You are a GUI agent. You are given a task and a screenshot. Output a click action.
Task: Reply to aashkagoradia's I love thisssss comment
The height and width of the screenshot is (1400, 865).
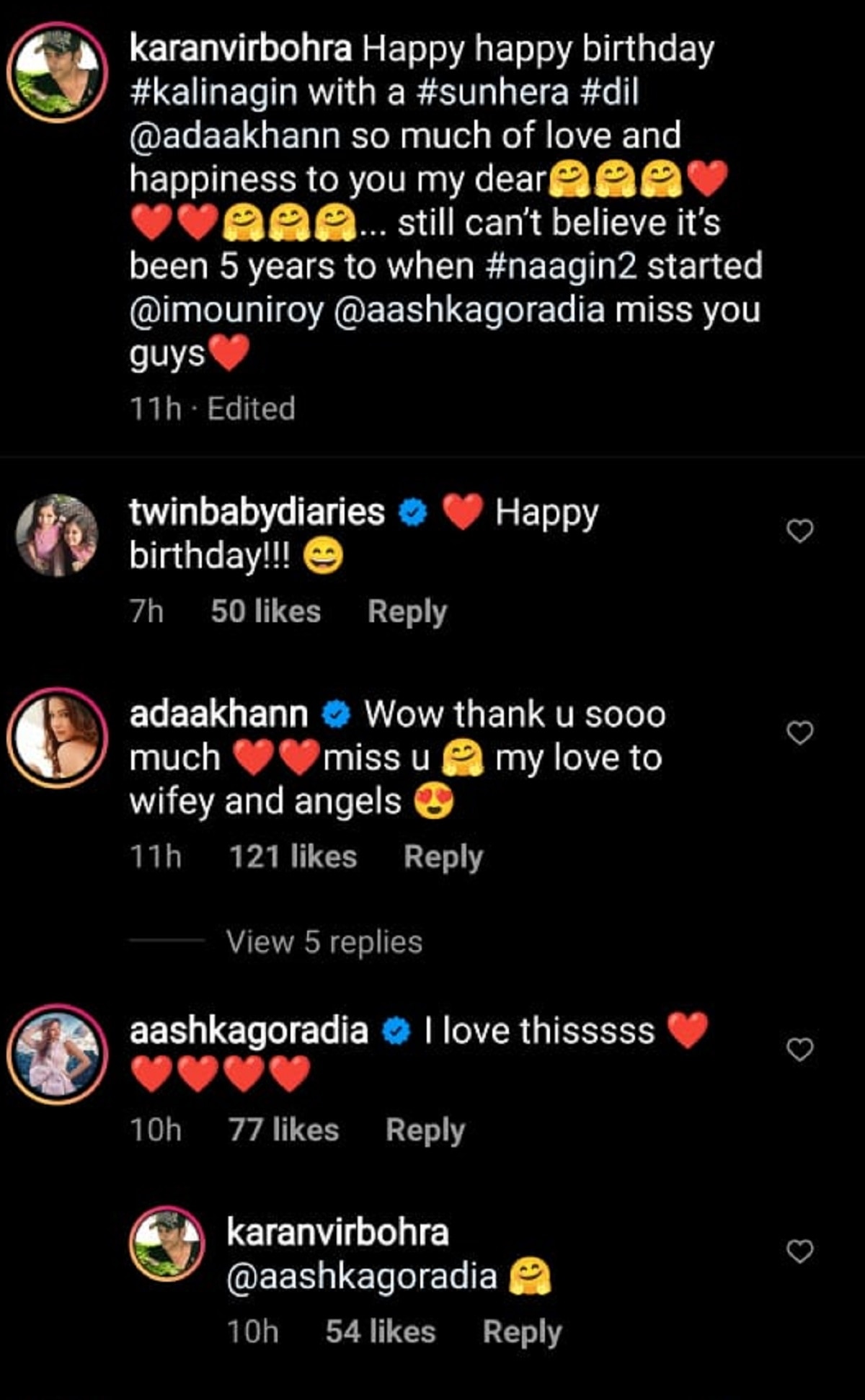(425, 1130)
